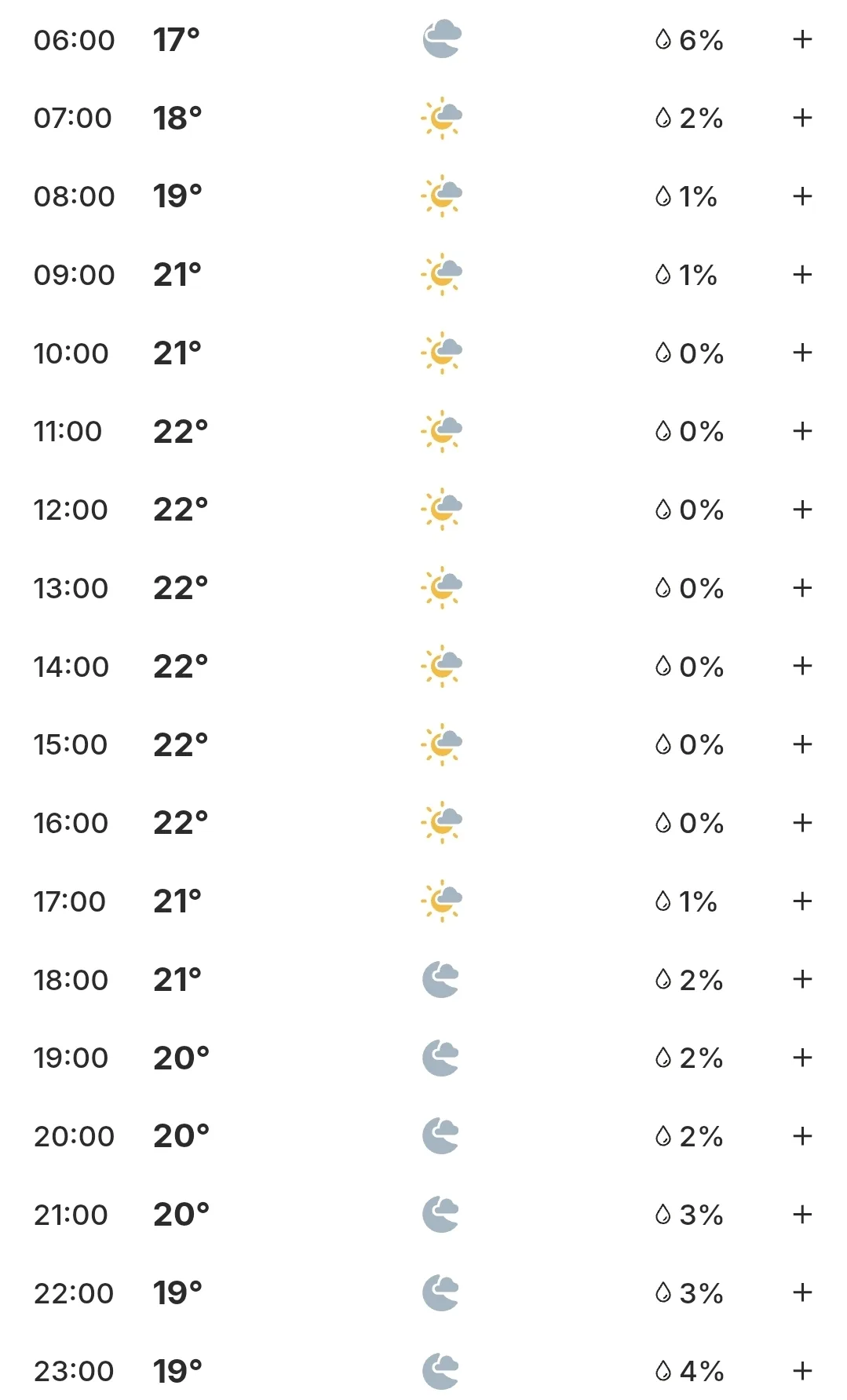Expand the 15:00 forecast row
This screenshot has width=847, height=1400.
coord(801,744)
